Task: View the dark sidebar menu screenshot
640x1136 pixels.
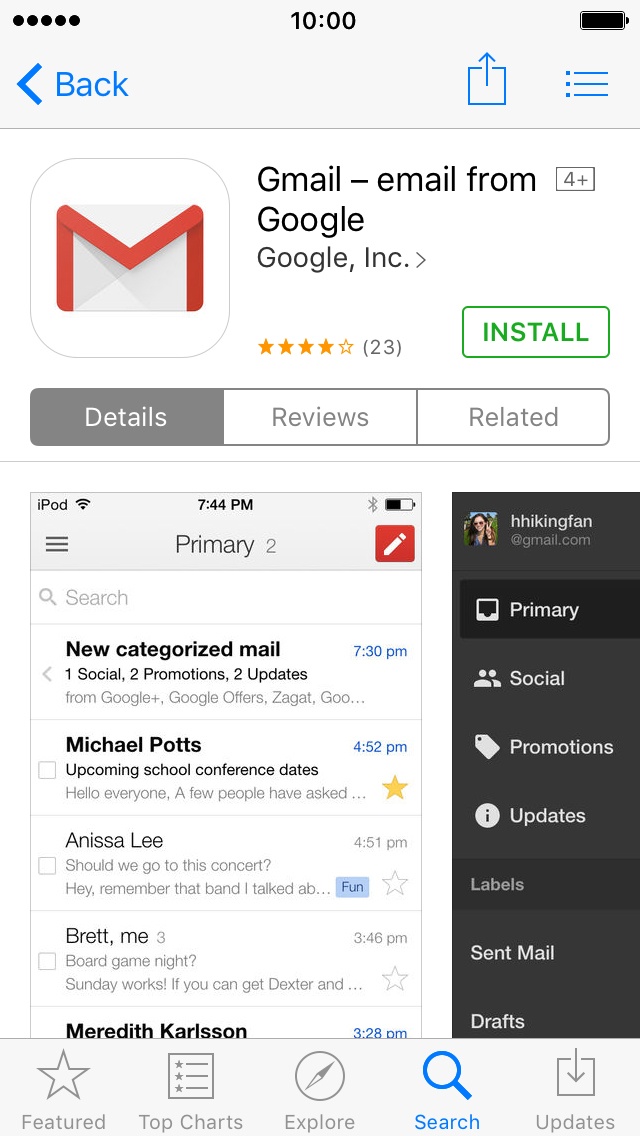Action: click(x=546, y=765)
